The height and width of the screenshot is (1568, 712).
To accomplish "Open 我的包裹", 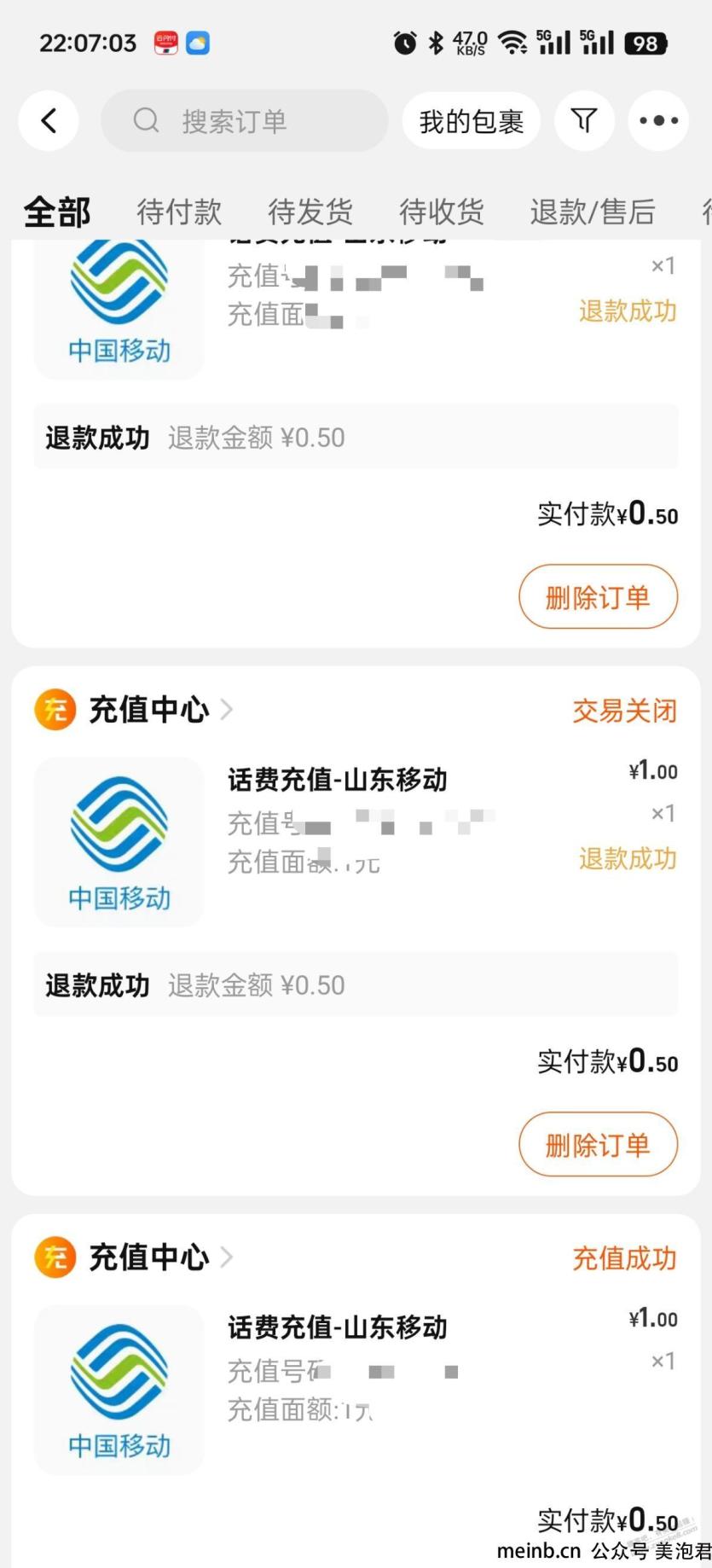I will pos(471,121).
